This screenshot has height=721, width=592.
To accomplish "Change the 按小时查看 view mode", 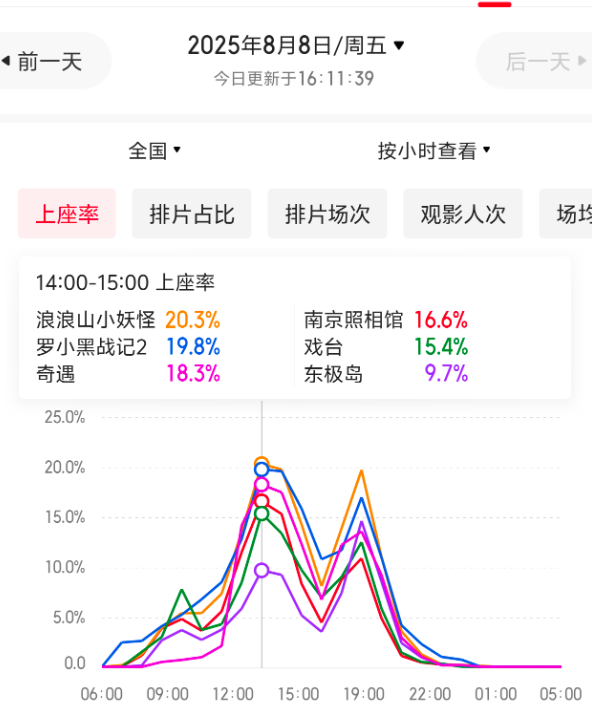I will coord(434,150).
